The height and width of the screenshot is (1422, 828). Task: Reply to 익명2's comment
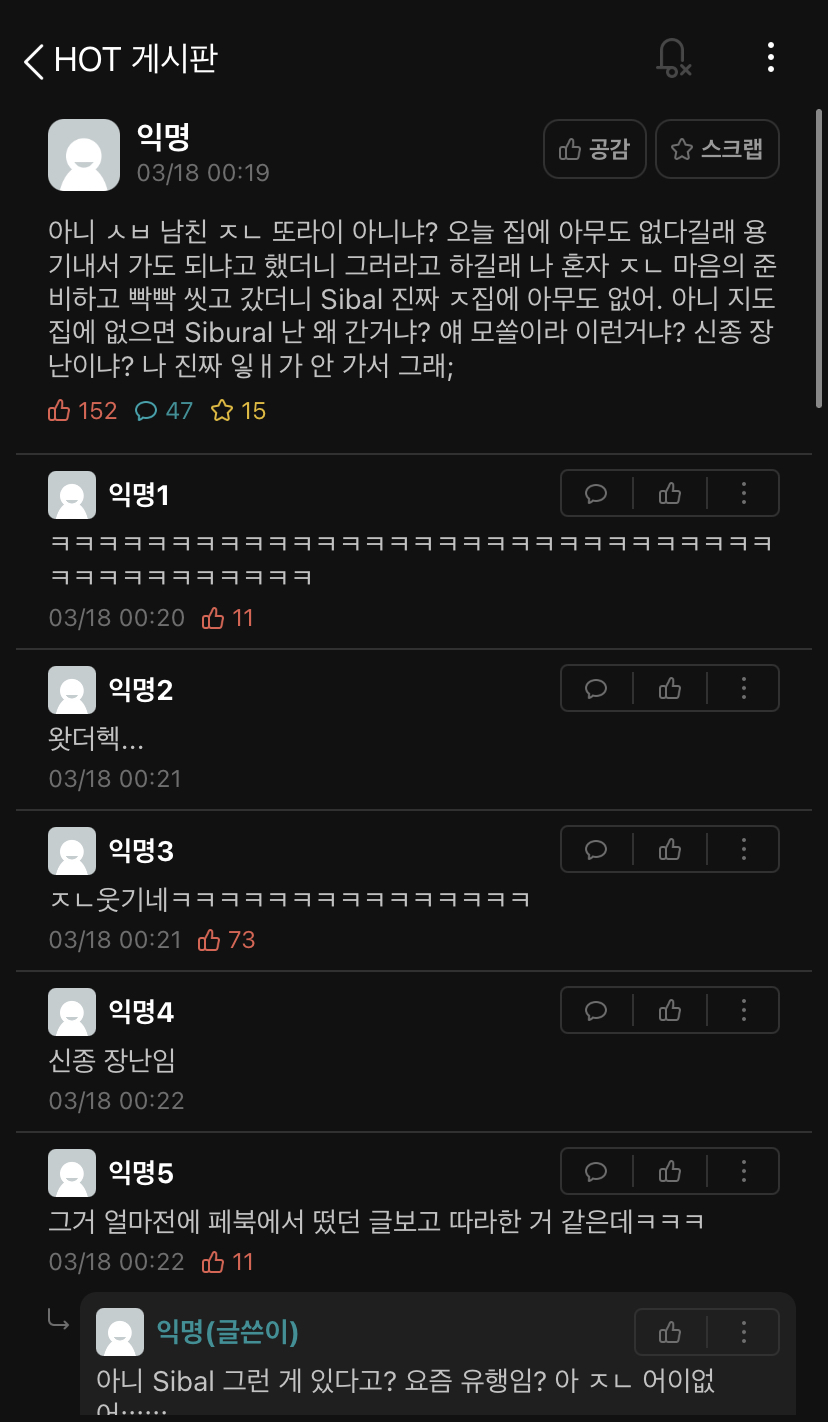[597, 688]
